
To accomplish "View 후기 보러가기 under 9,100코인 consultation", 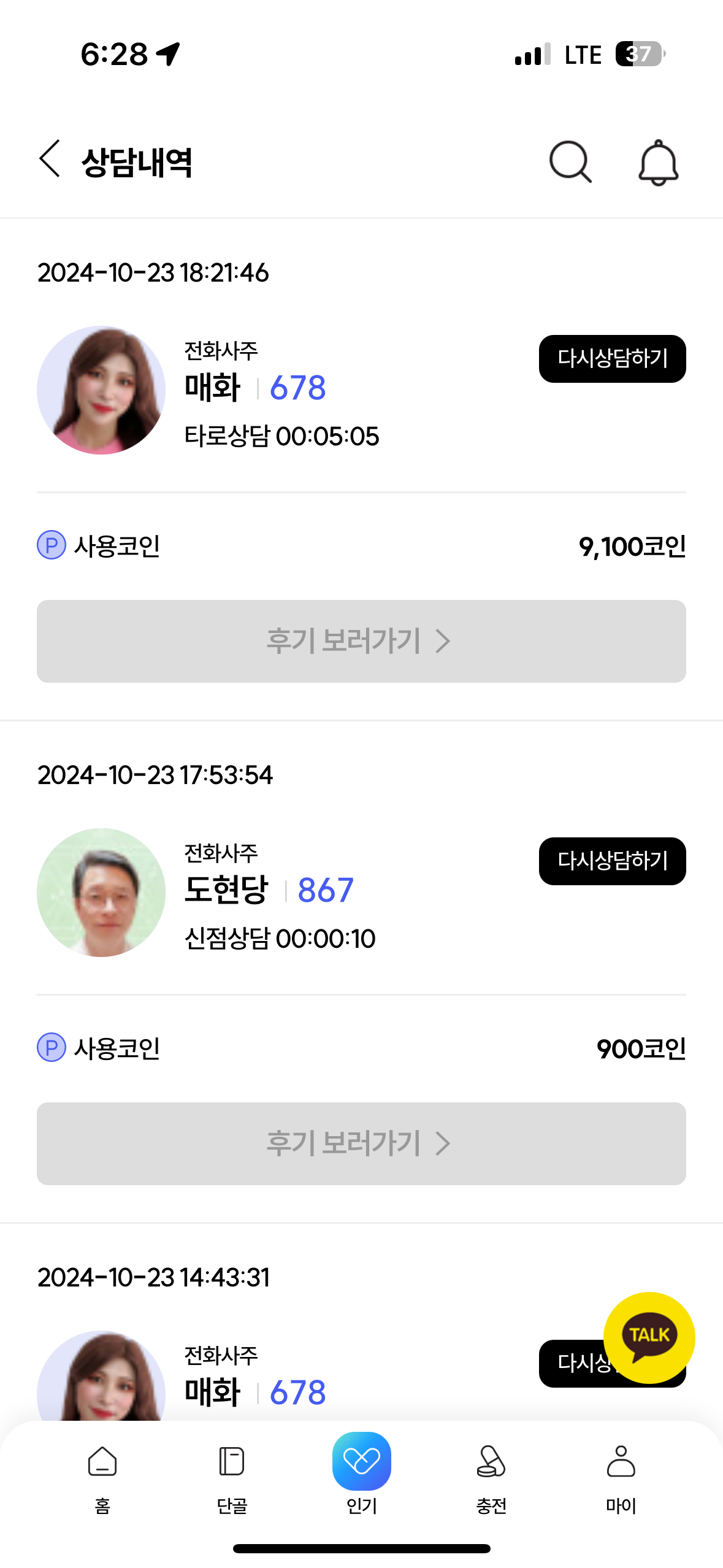I will coord(361,641).
